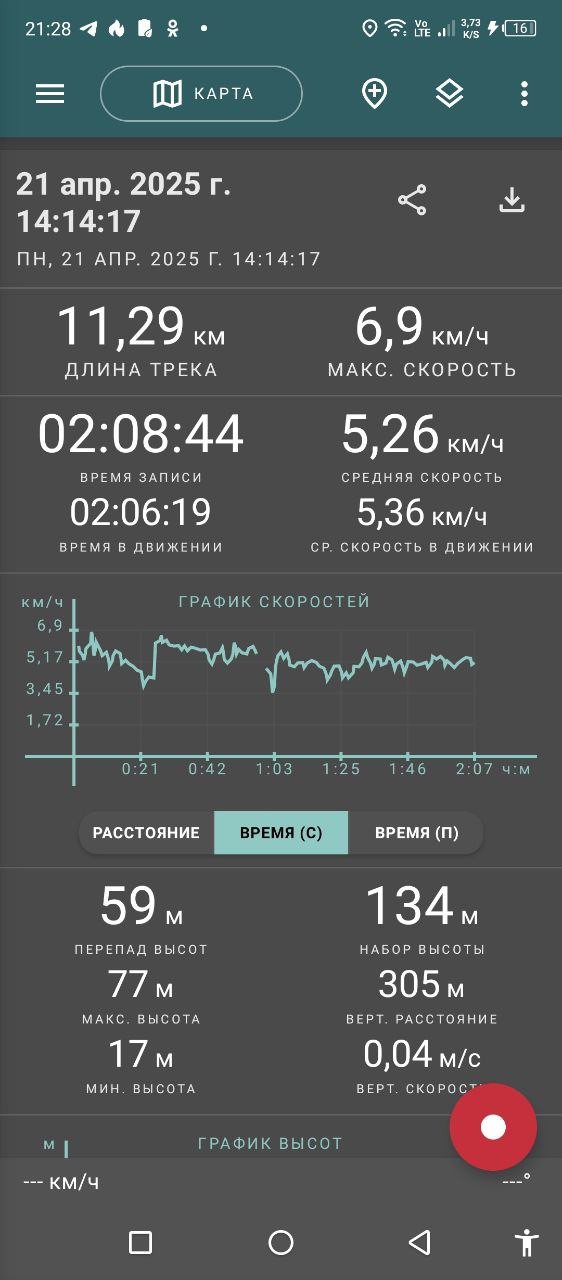562x1280 pixels.
Task: Start recording with the red button
Action: tap(493, 1127)
